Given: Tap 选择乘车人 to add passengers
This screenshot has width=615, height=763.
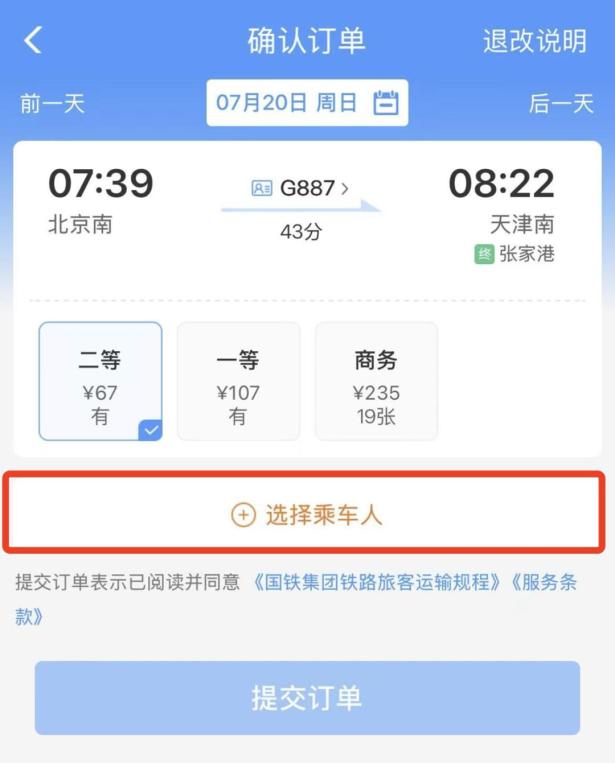Looking at the screenshot, I should click(x=307, y=515).
